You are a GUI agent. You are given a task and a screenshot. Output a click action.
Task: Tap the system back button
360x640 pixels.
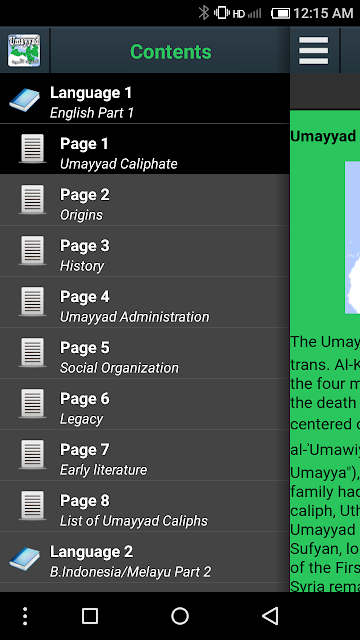[x=270, y=616]
